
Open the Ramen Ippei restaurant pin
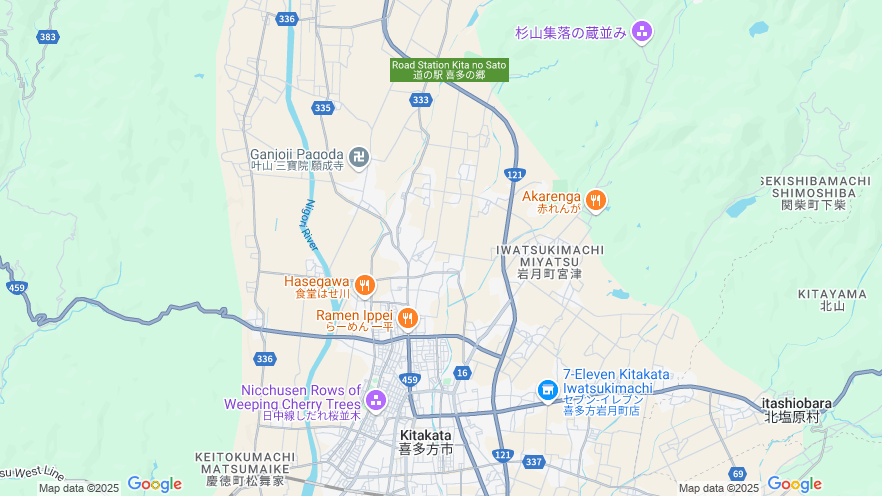pyautogui.click(x=407, y=319)
